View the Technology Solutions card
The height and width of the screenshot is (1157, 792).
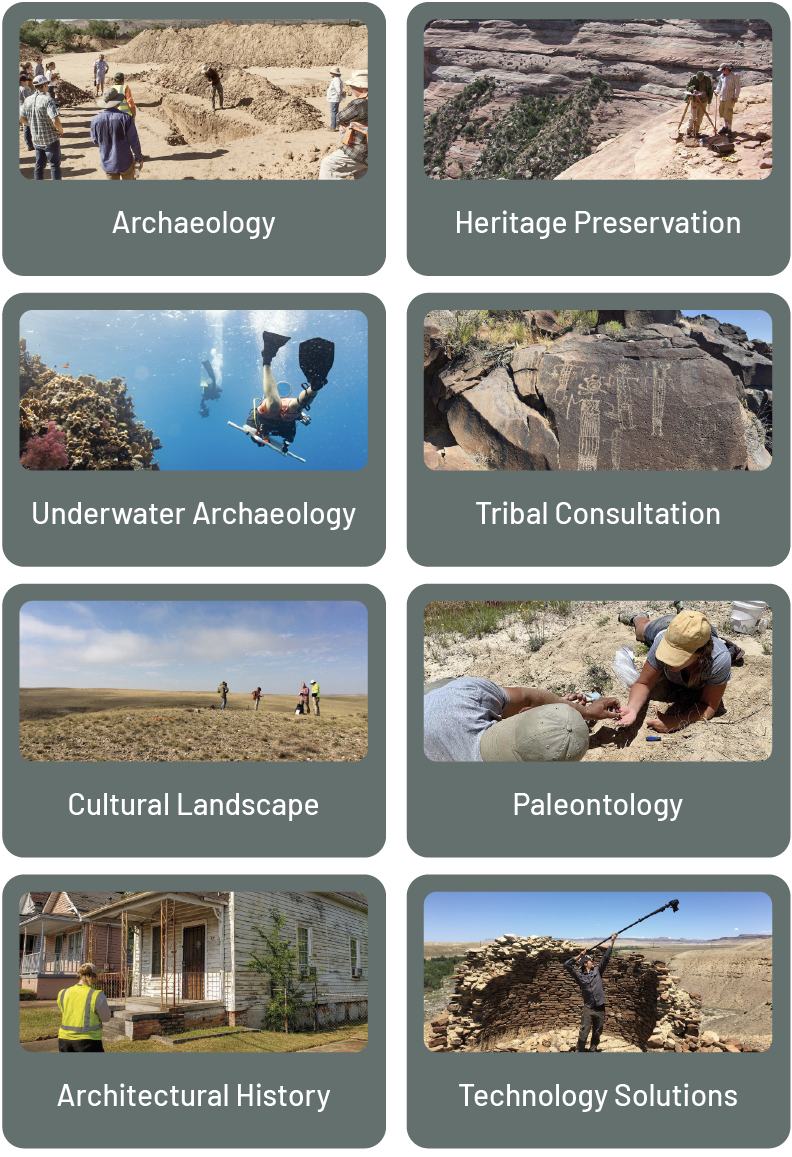pos(597,1010)
